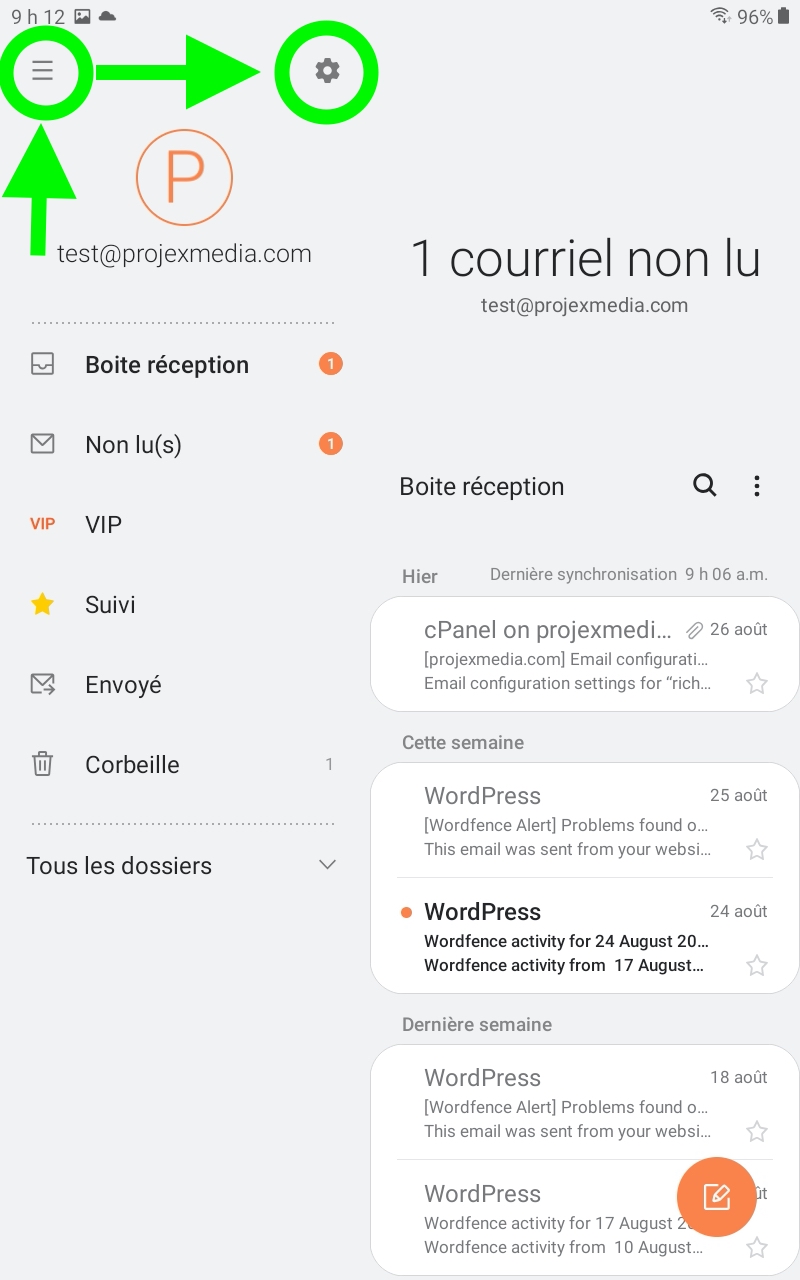
Task: Compose a new email
Action: [x=716, y=1197]
